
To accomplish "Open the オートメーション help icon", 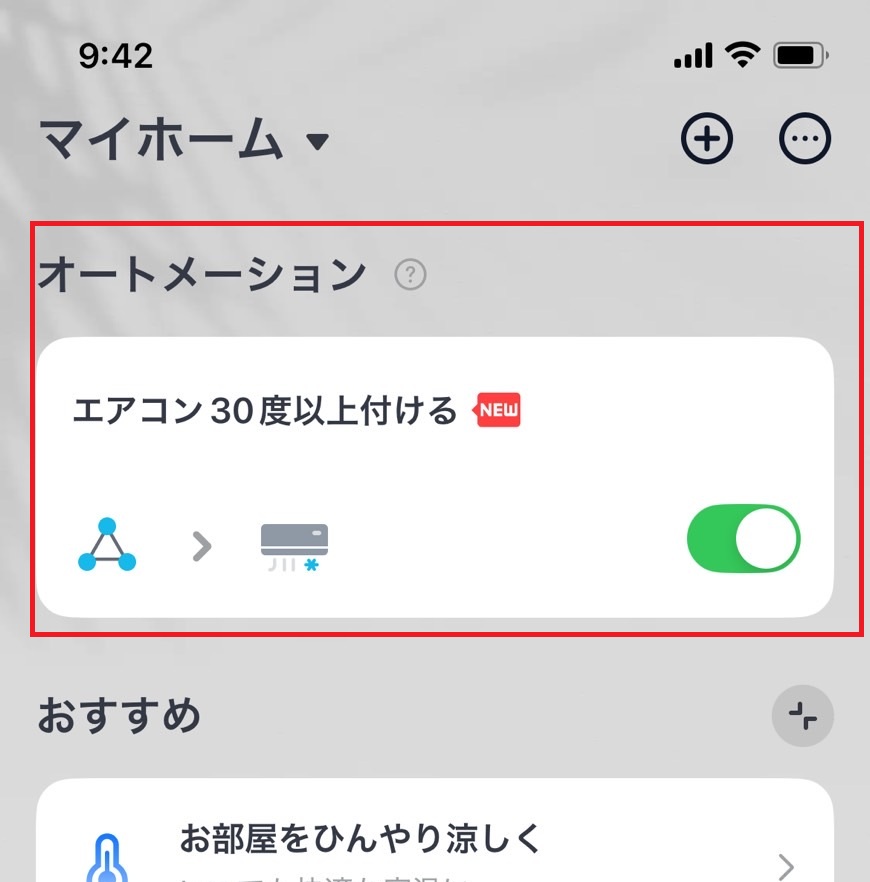I will pyautogui.click(x=410, y=274).
